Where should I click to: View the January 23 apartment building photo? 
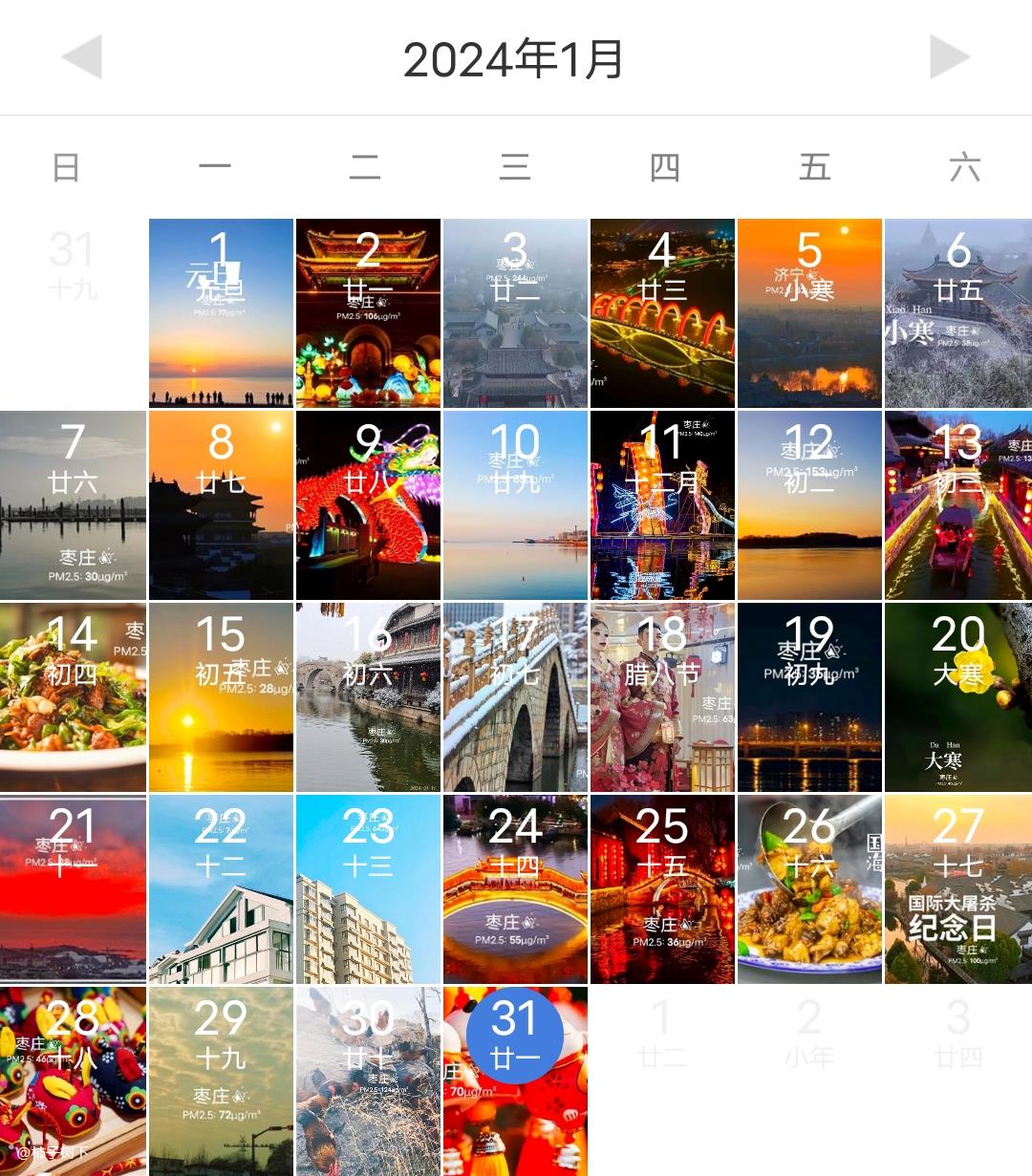tap(368, 889)
